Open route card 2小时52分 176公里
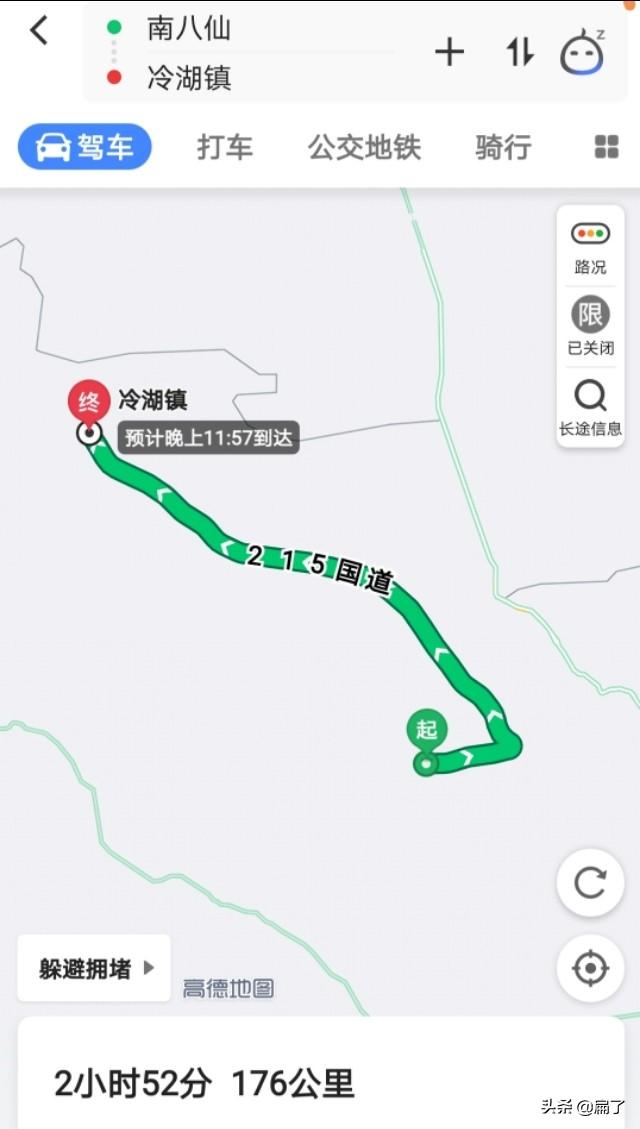Viewport: 640px width, 1129px height. point(320,1073)
